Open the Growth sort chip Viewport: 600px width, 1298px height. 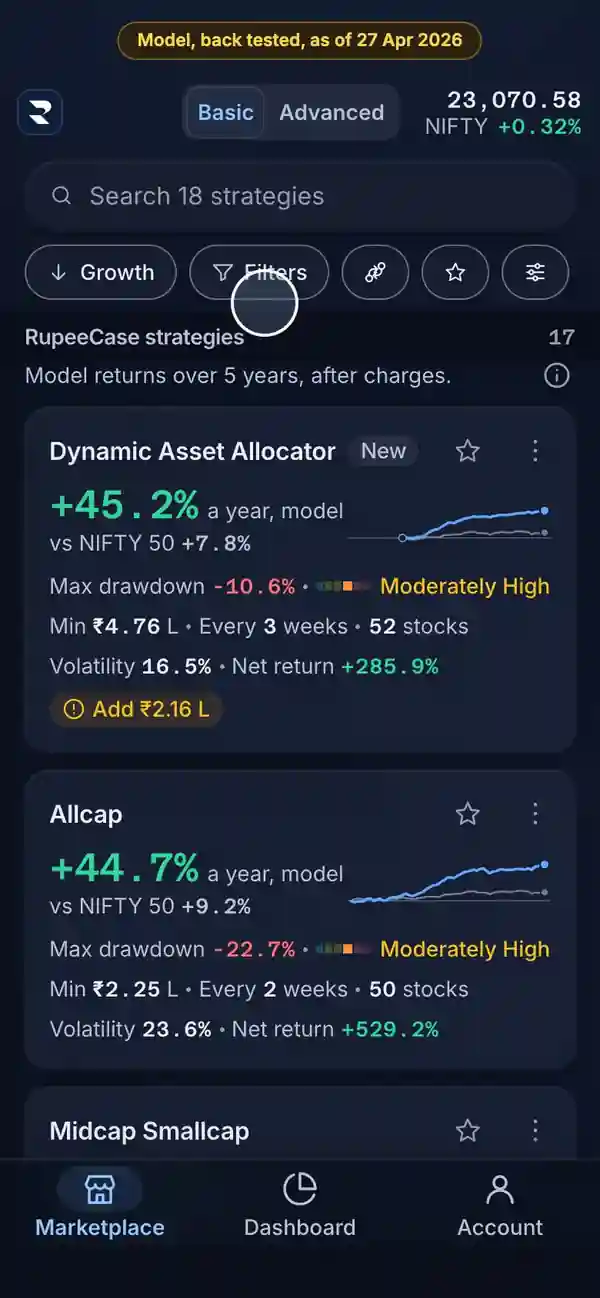[101, 272]
